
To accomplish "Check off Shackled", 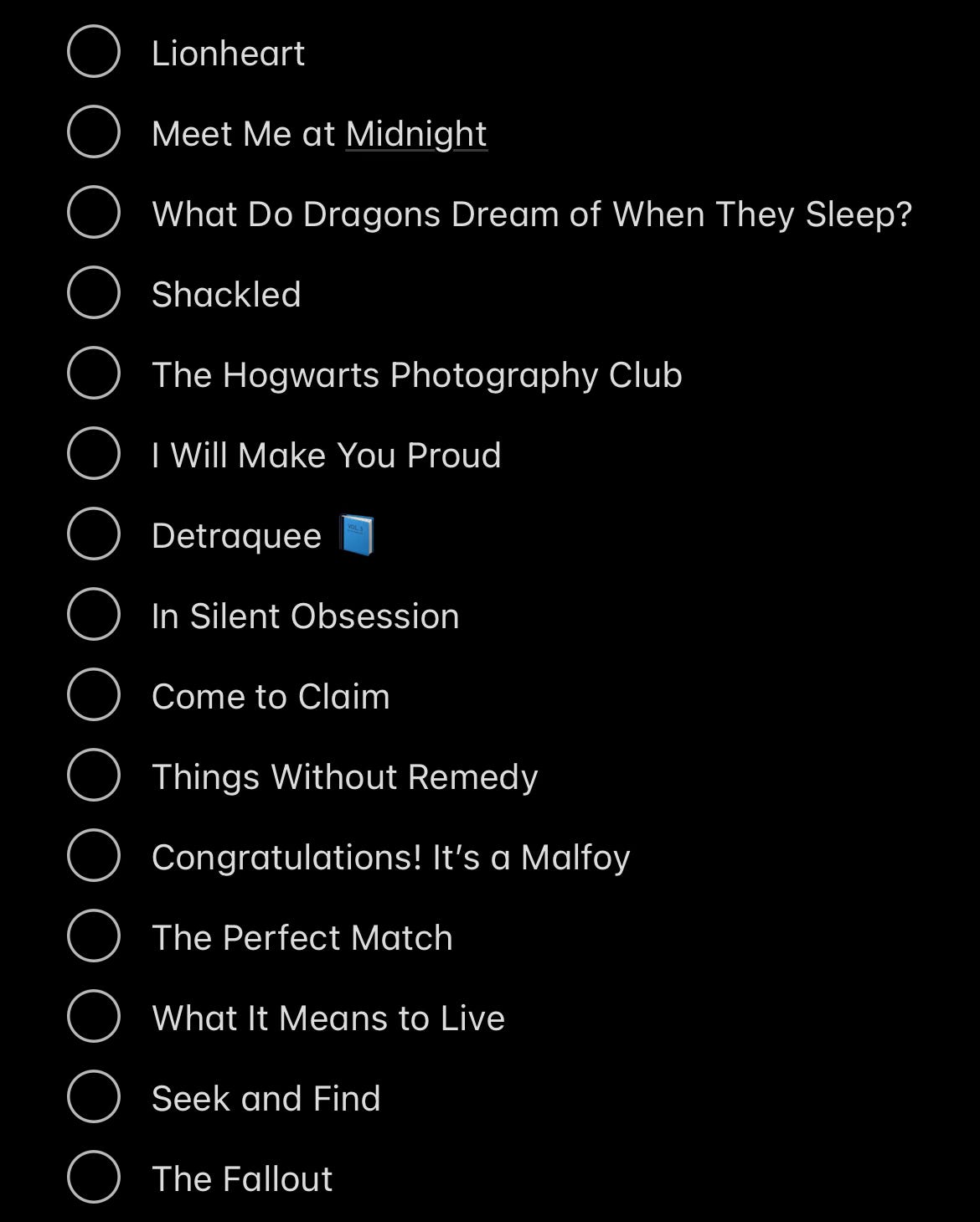I will coord(93,293).
